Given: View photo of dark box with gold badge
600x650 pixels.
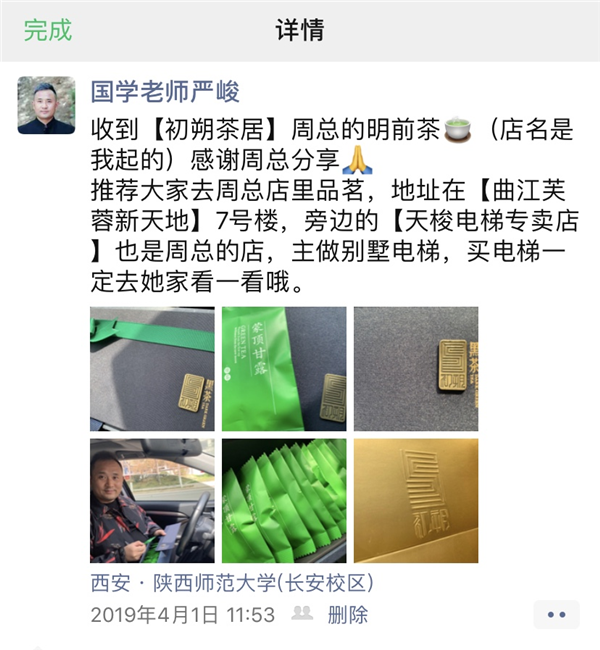Looking at the screenshot, I should [415, 369].
